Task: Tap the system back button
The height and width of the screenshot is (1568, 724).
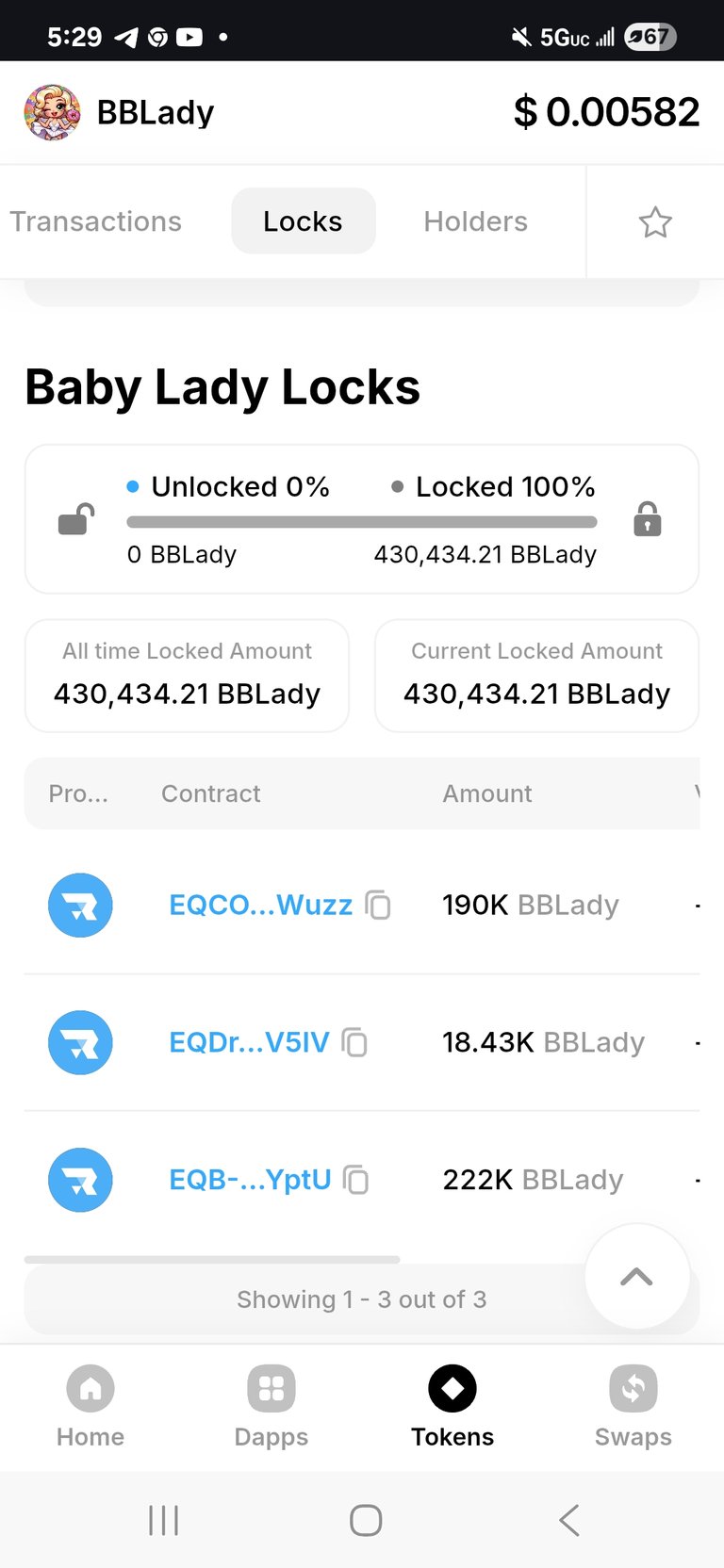Action: coord(568,1520)
